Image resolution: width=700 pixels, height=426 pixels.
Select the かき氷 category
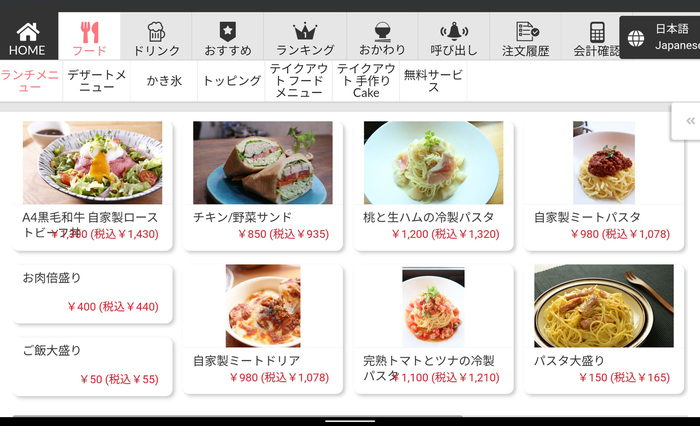click(163, 81)
